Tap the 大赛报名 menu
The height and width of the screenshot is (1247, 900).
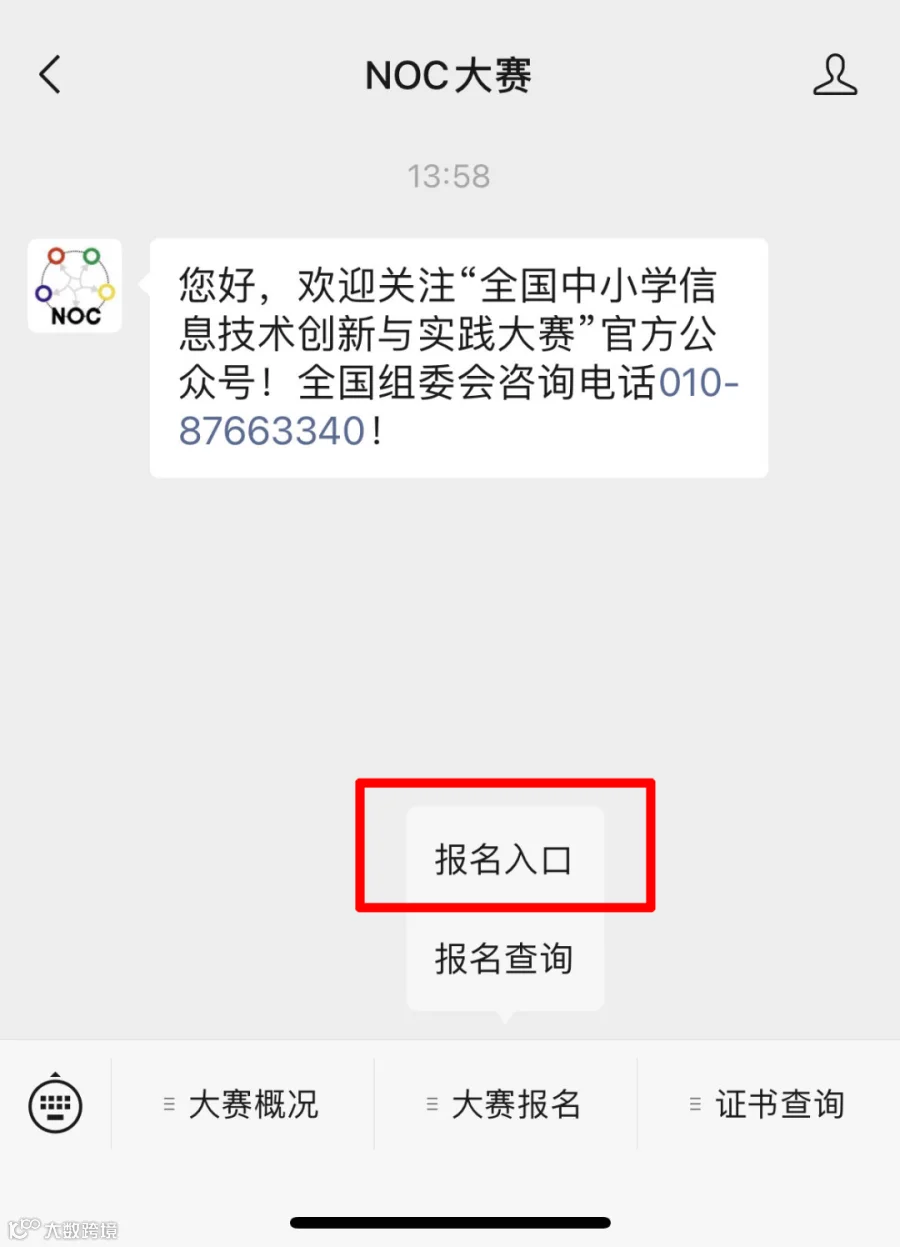(505, 1104)
